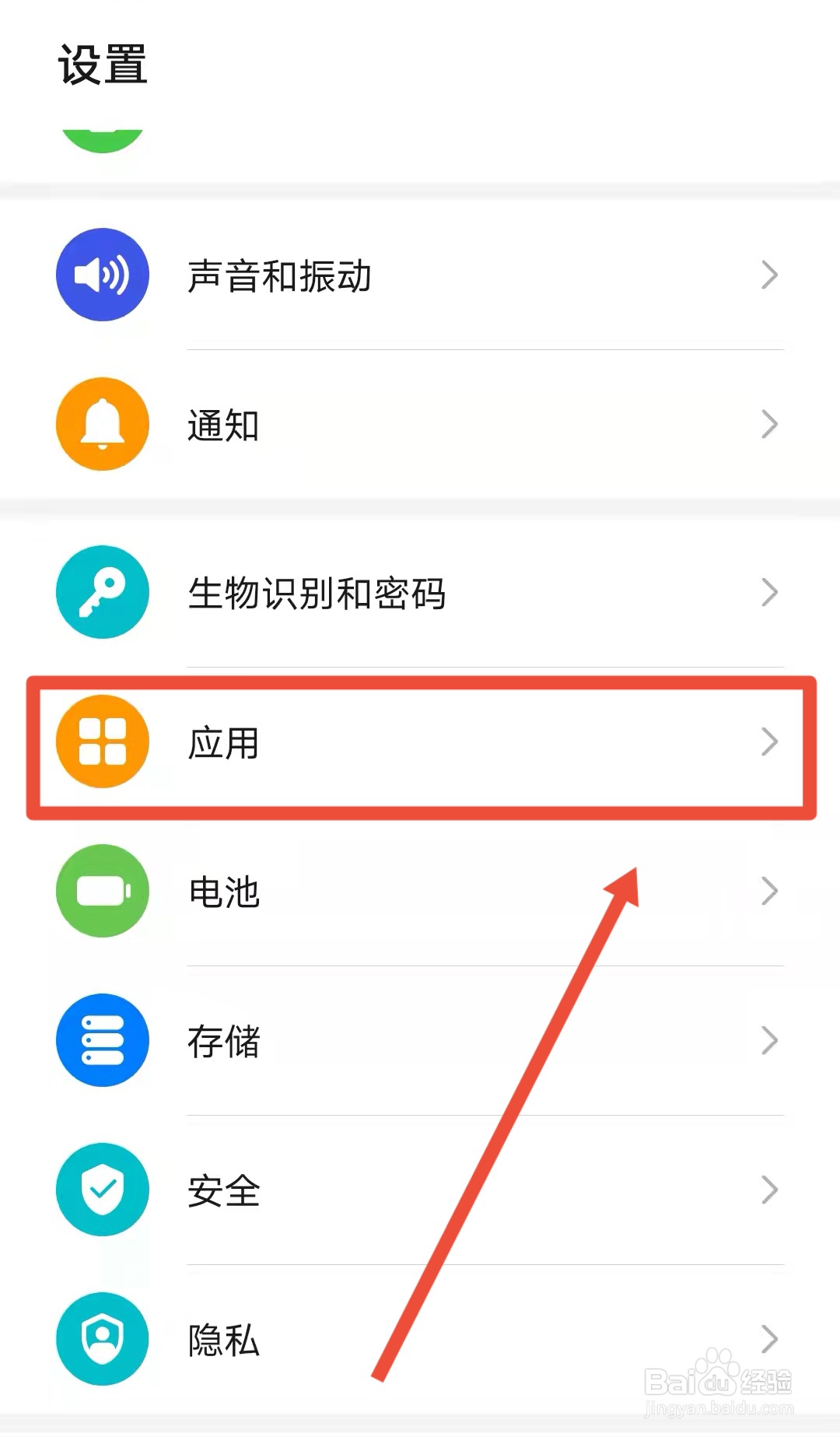Select the speaker icon for 声音和振动

102,275
